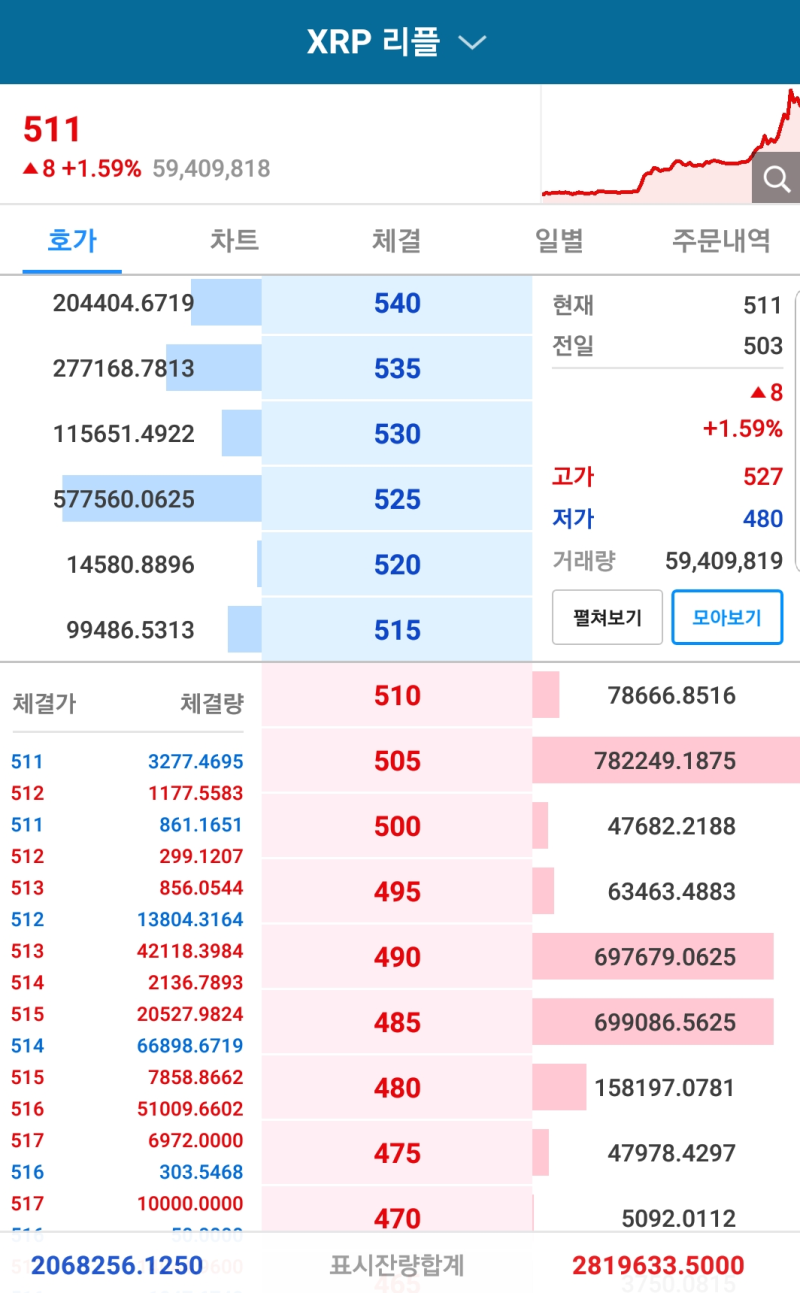Click the sell order at price 540
This screenshot has height=1293, width=800.
(396, 304)
